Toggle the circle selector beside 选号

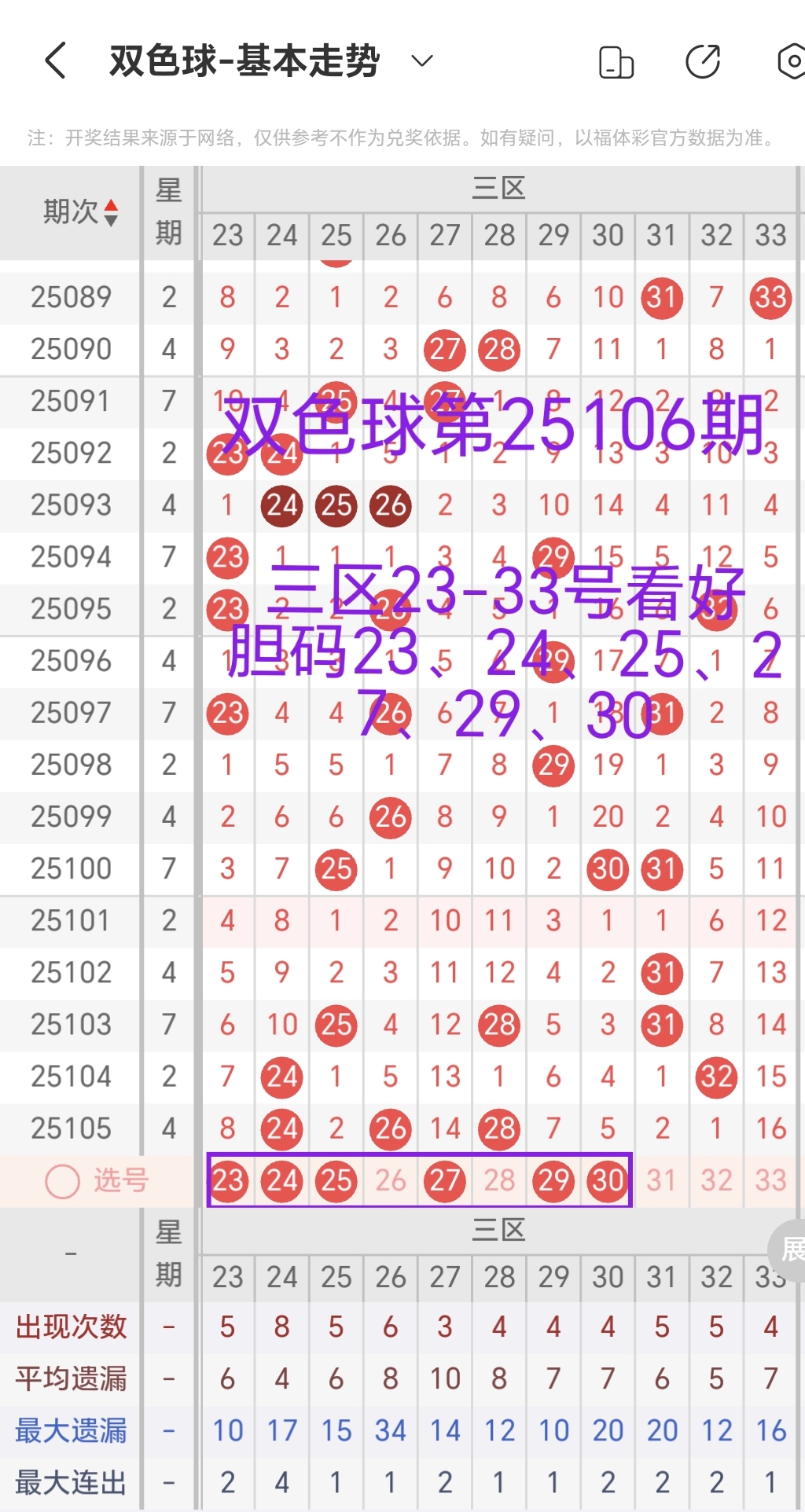tap(61, 1180)
